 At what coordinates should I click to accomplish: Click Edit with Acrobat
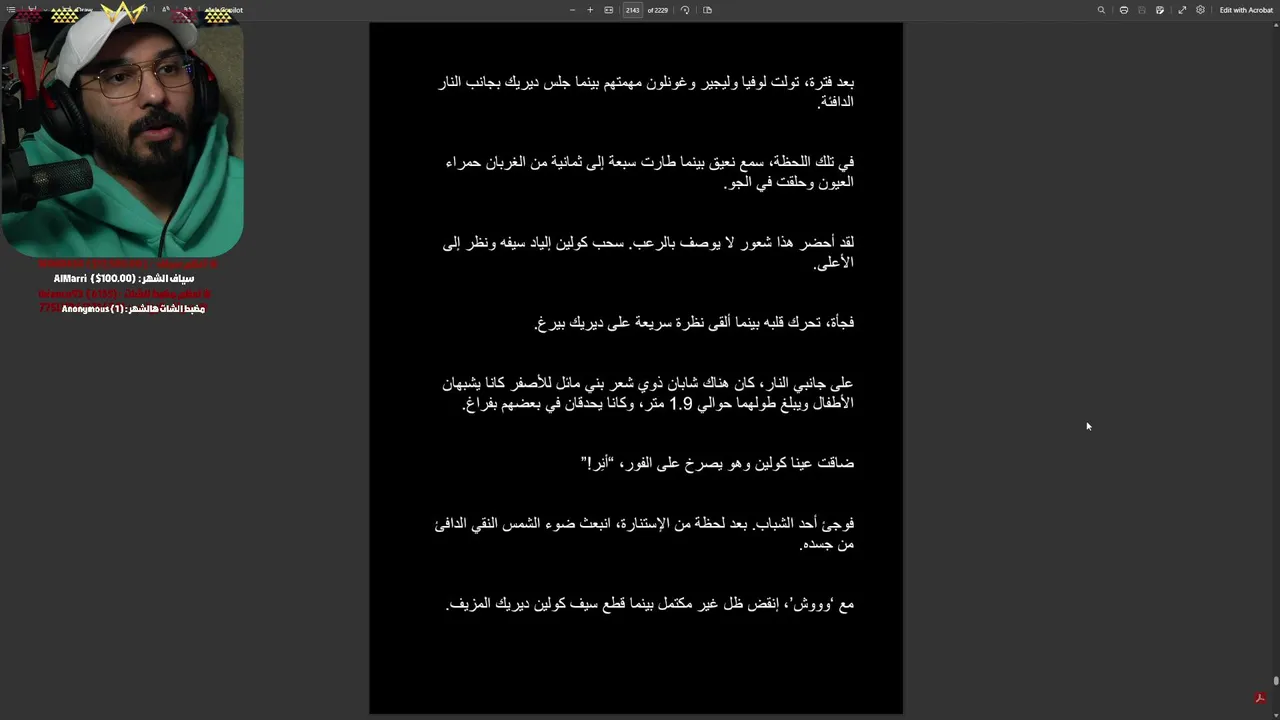point(1245,10)
